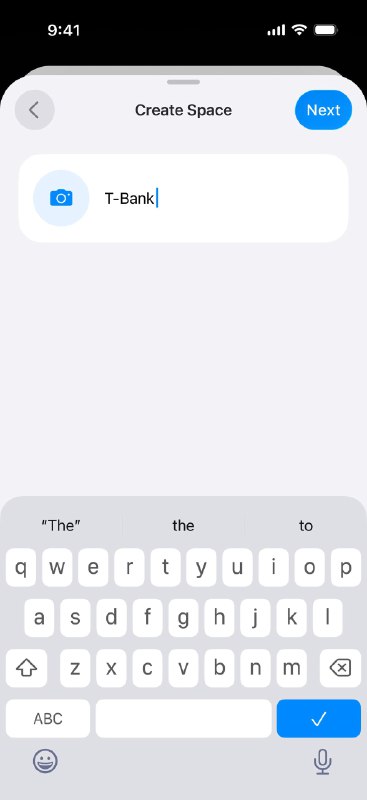Open the emoji keyboard
The image size is (367, 800).
45,762
